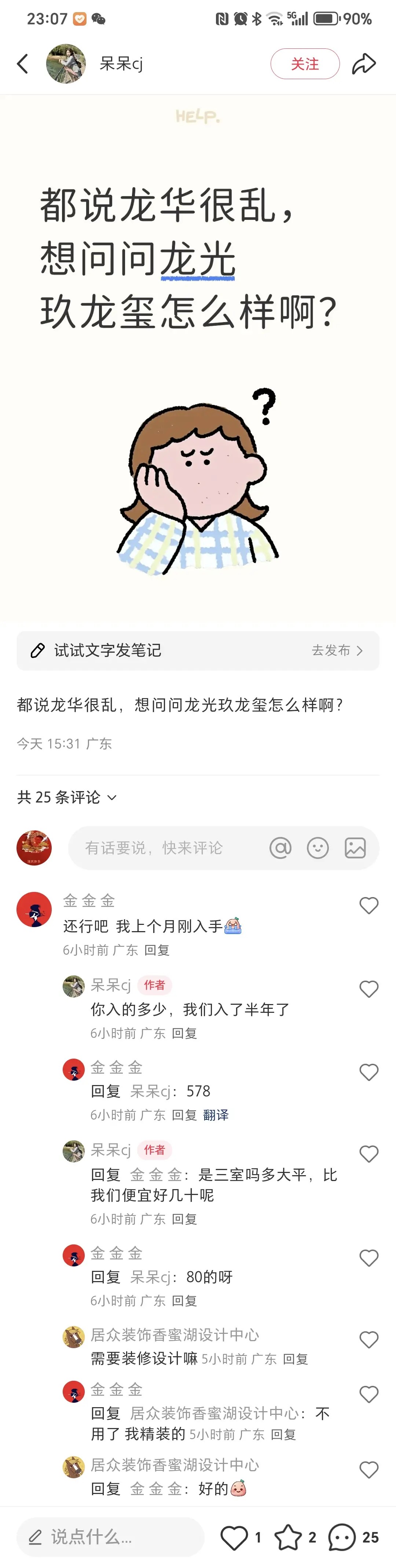The image size is (396, 1568).
Task: Save this post with the star icon
Action: [x=287, y=1538]
